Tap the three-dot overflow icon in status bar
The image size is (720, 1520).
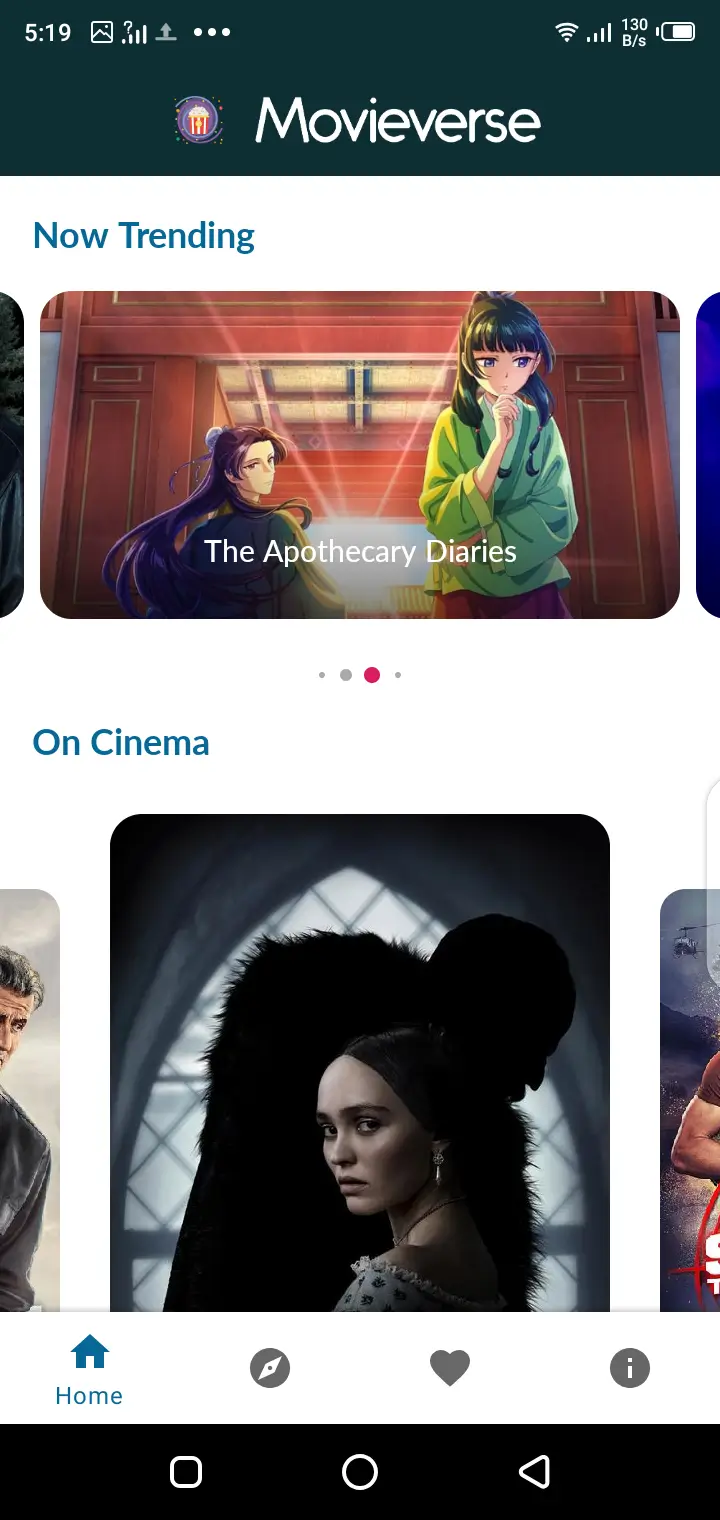click(213, 33)
